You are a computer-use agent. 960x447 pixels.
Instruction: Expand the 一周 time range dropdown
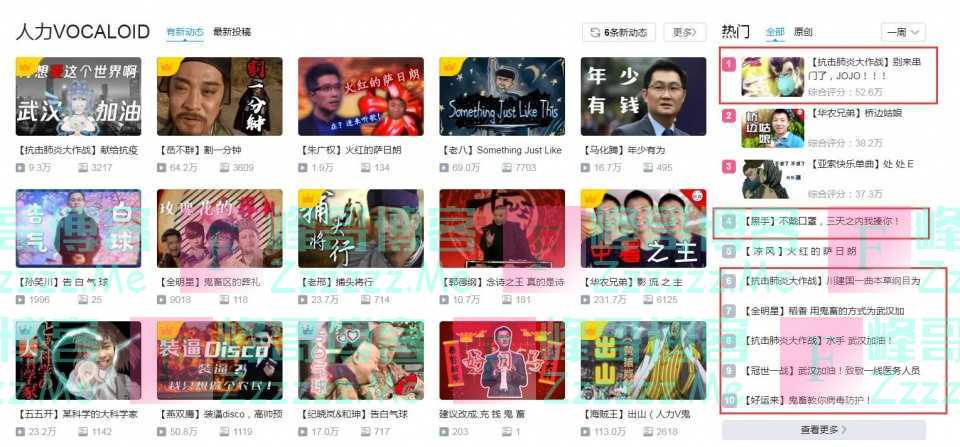(x=903, y=33)
